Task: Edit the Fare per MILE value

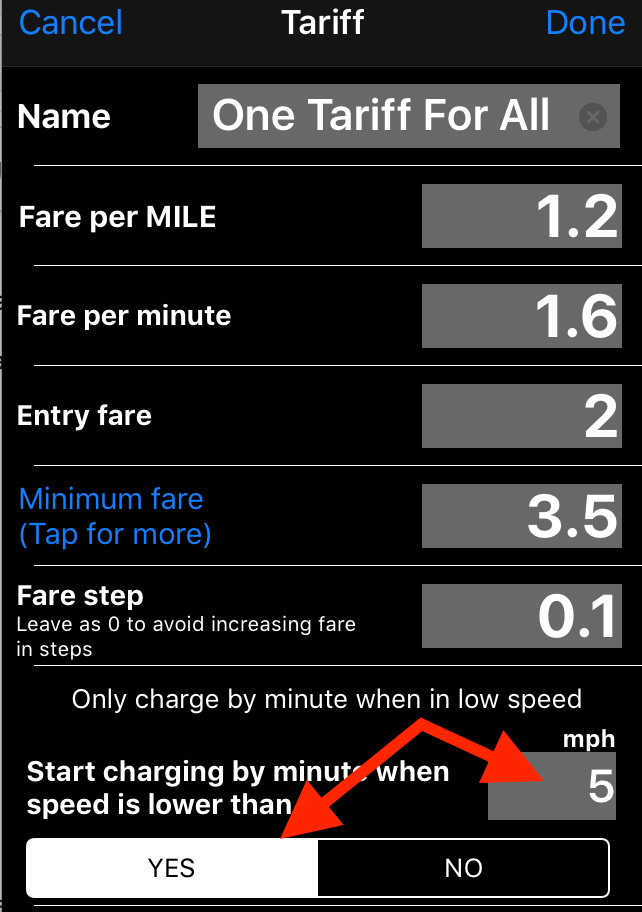Action: pos(521,216)
